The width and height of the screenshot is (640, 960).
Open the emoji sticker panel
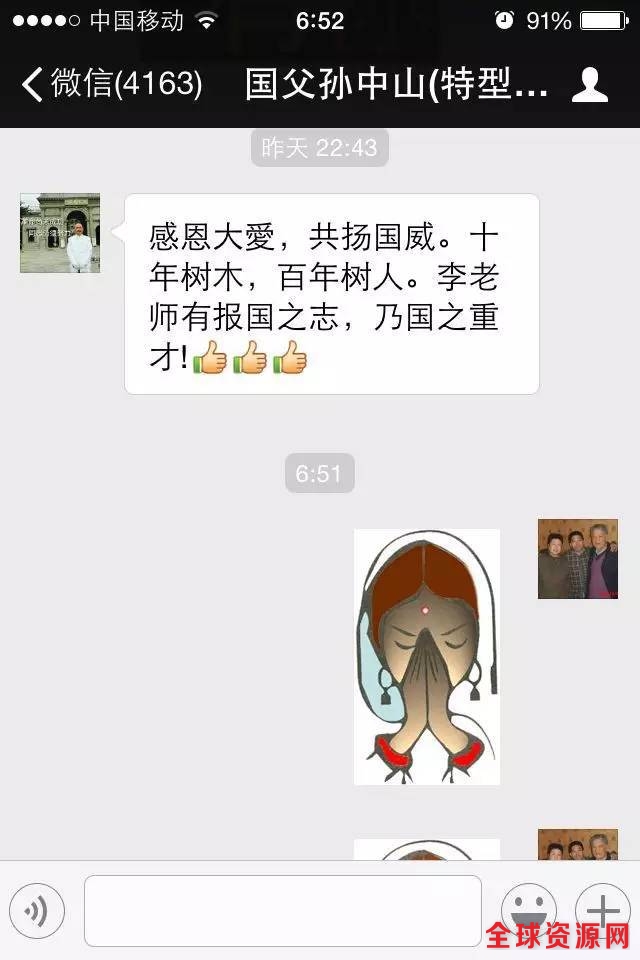(x=528, y=908)
